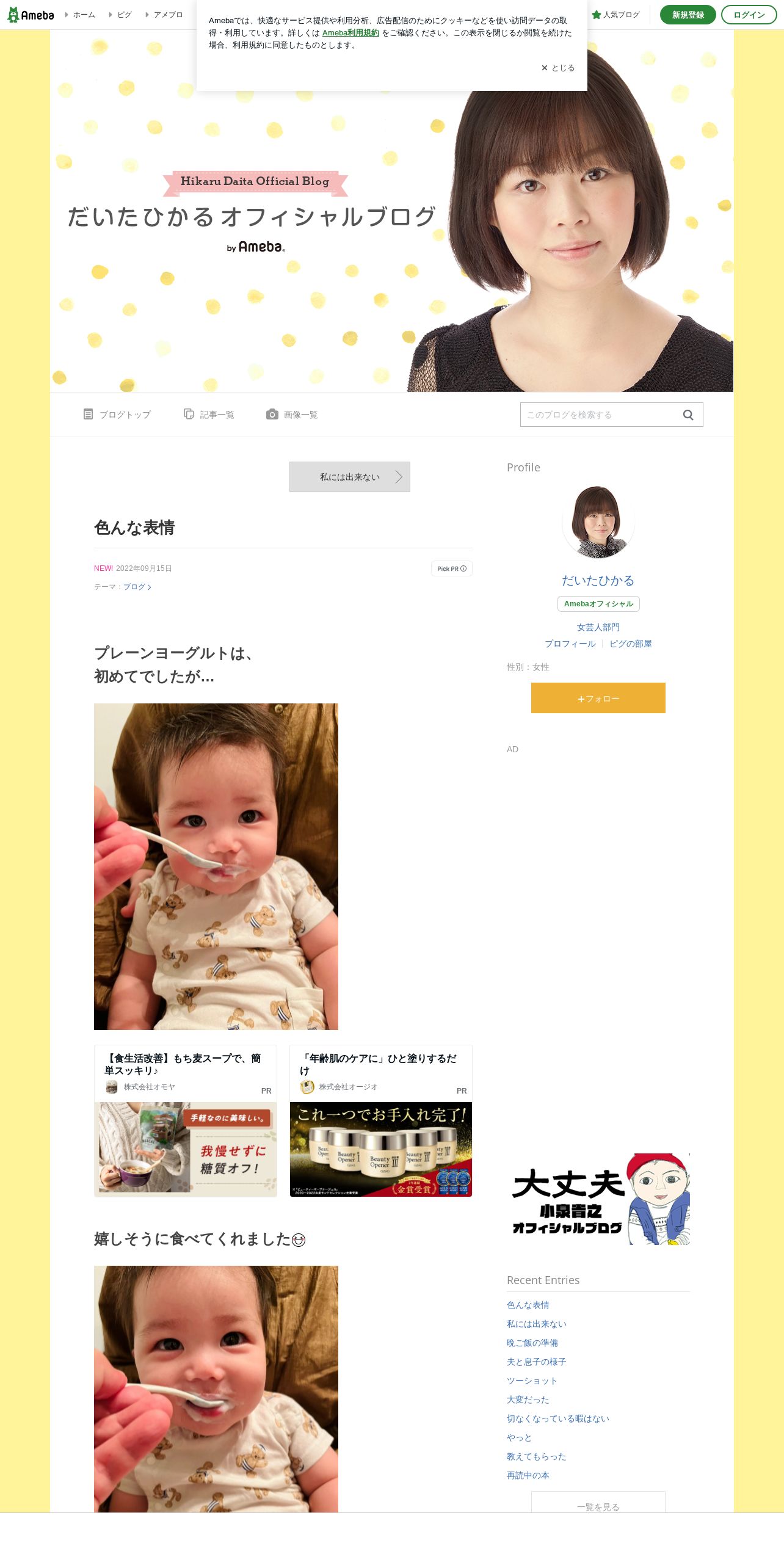Open the Pick PR info badge

pyautogui.click(x=452, y=568)
